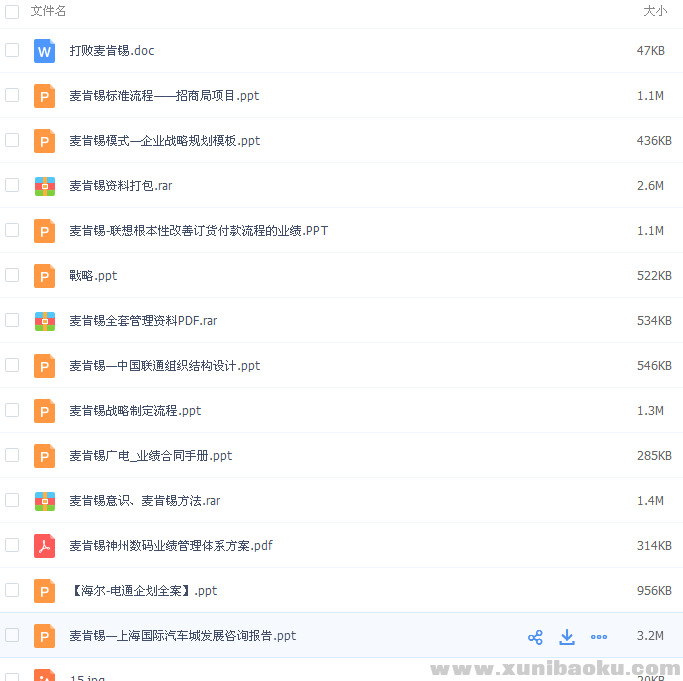This screenshot has width=683, height=681.
Task: Open 麦肯锡战略制定流程.ppt
Action: [x=135, y=411]
